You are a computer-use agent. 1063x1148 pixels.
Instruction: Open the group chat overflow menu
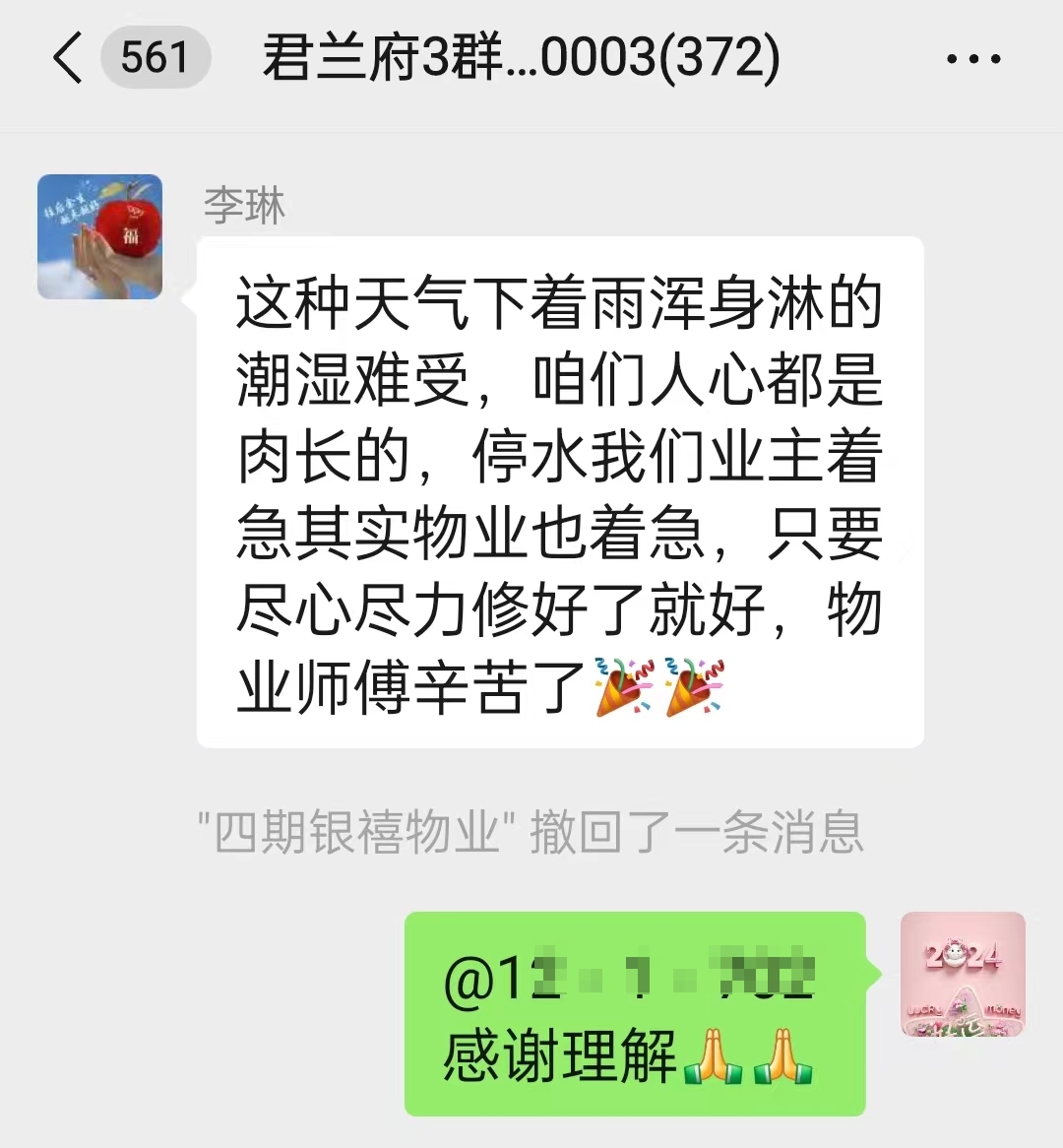[x=972, y=59]
